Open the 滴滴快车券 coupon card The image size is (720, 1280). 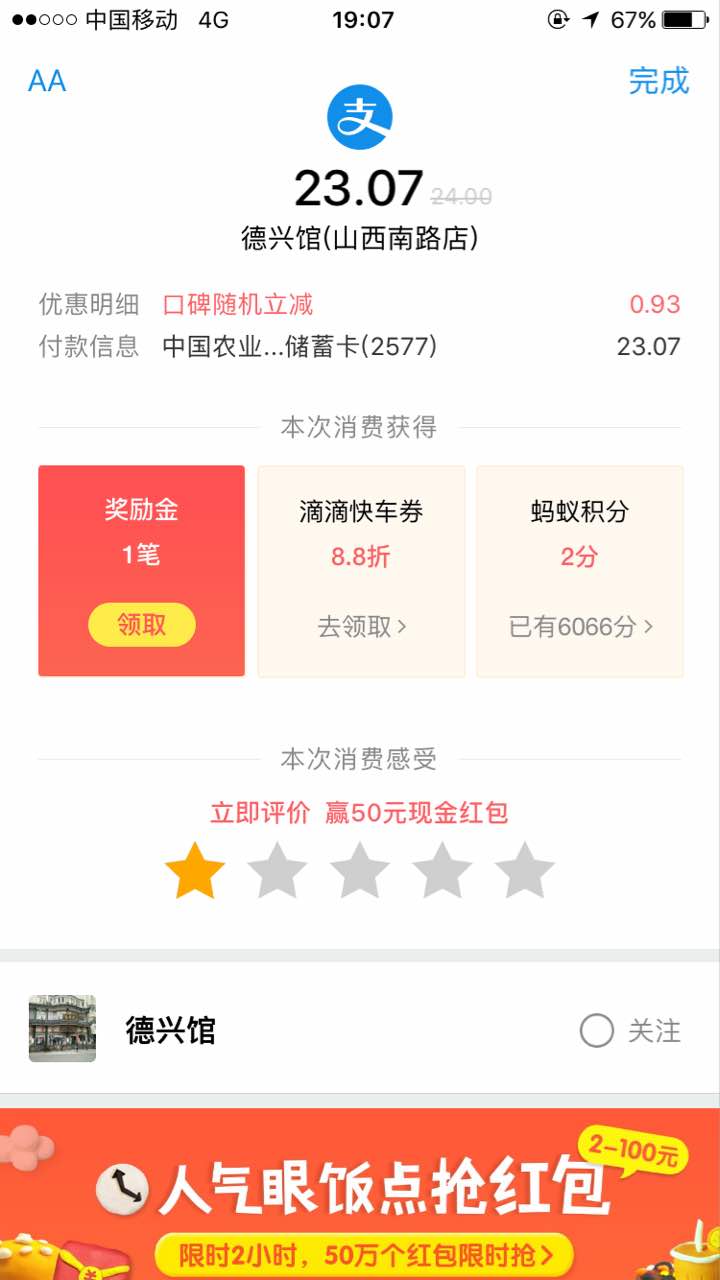pos(361,571)
